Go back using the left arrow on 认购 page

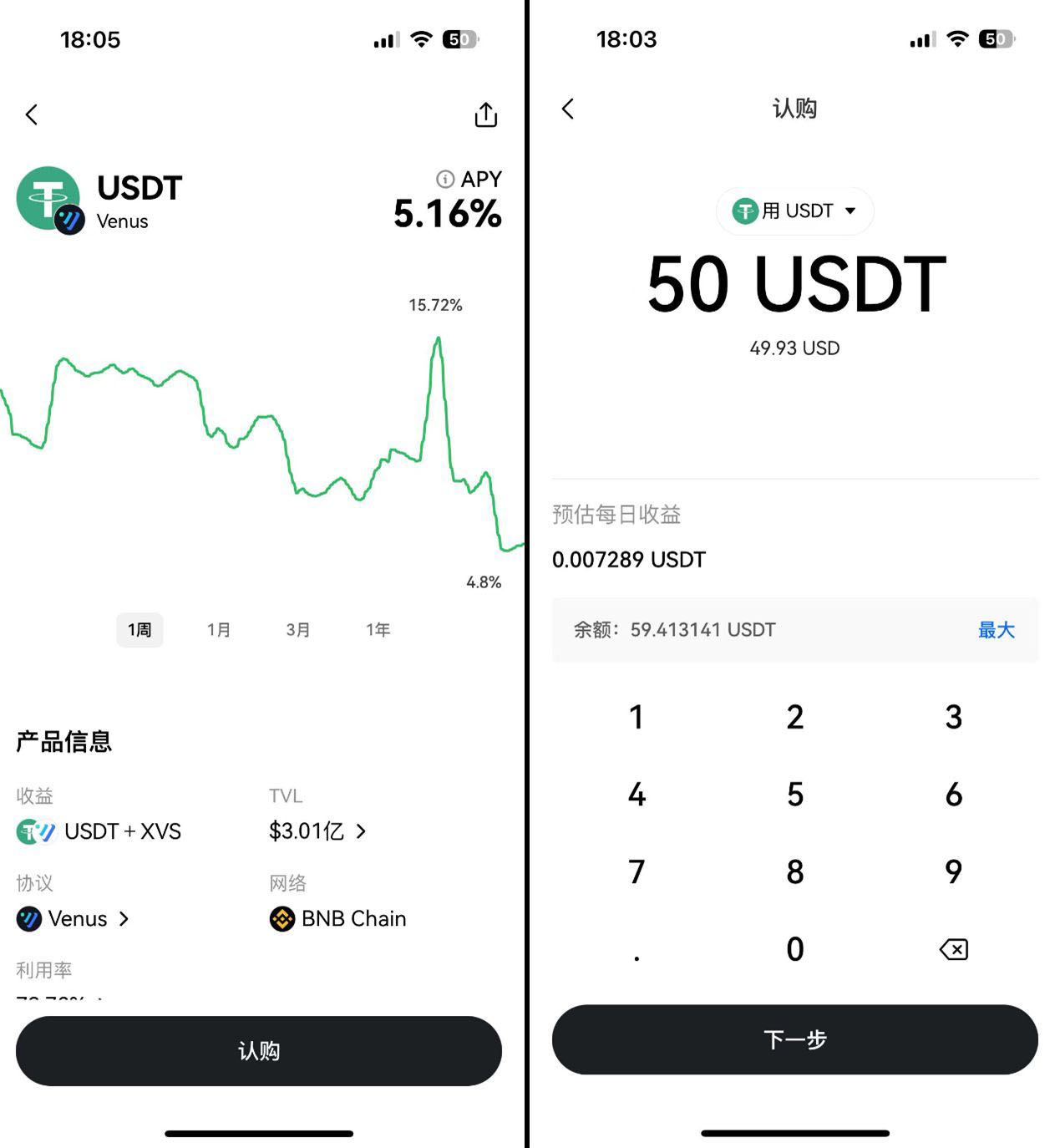coord(569,109)
